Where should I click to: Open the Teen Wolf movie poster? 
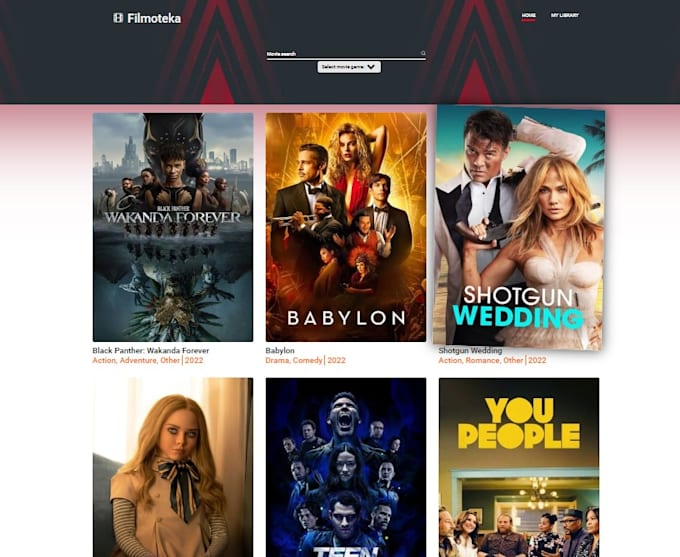[x=346, y=466]
